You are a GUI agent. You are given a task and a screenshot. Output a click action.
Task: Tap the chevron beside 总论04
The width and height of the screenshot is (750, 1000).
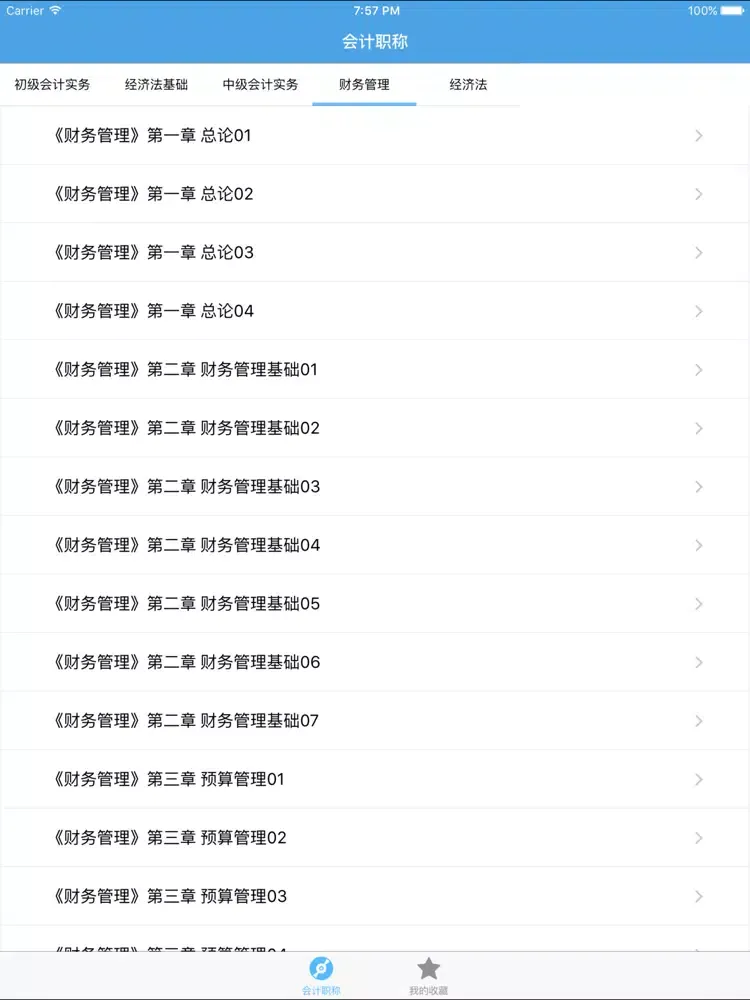699,311
